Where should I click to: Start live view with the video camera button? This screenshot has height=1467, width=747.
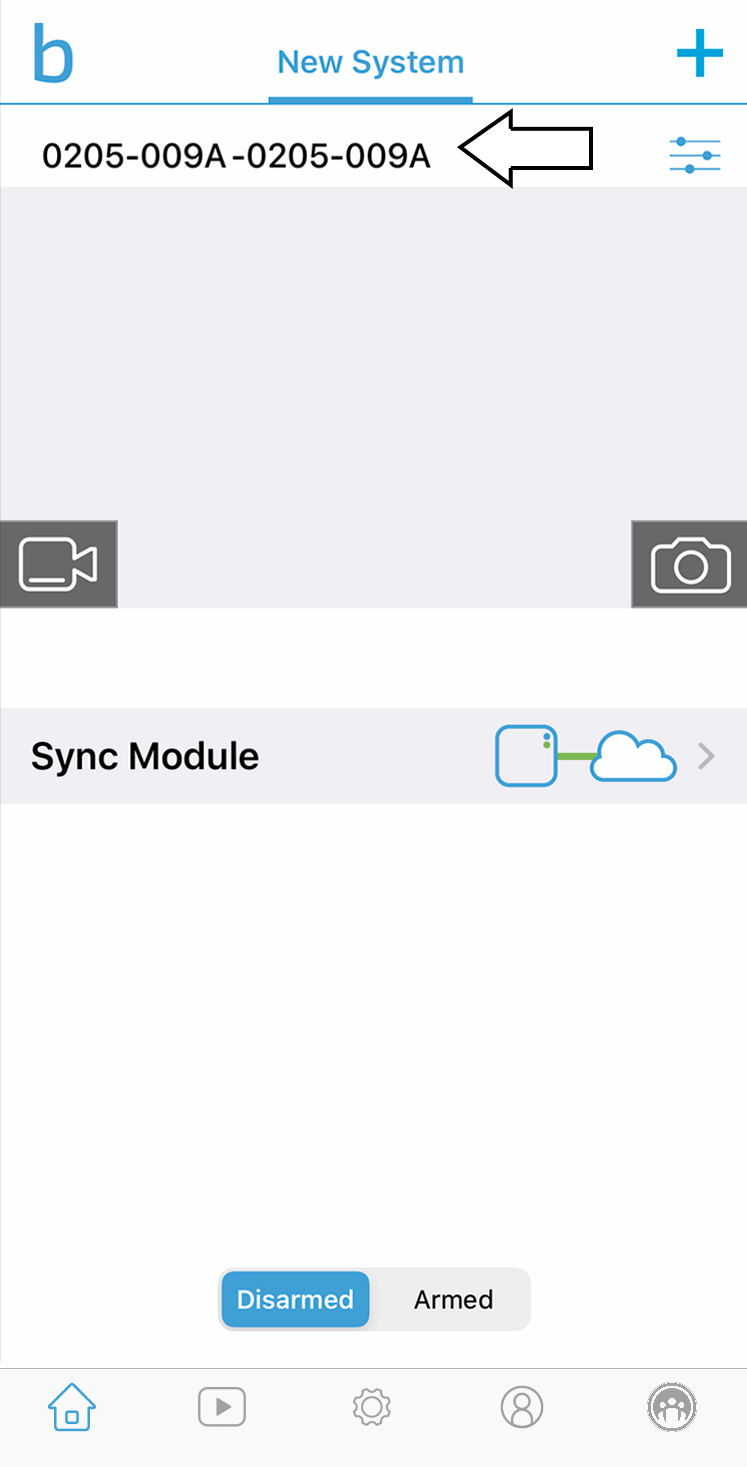tap(59, 564)
